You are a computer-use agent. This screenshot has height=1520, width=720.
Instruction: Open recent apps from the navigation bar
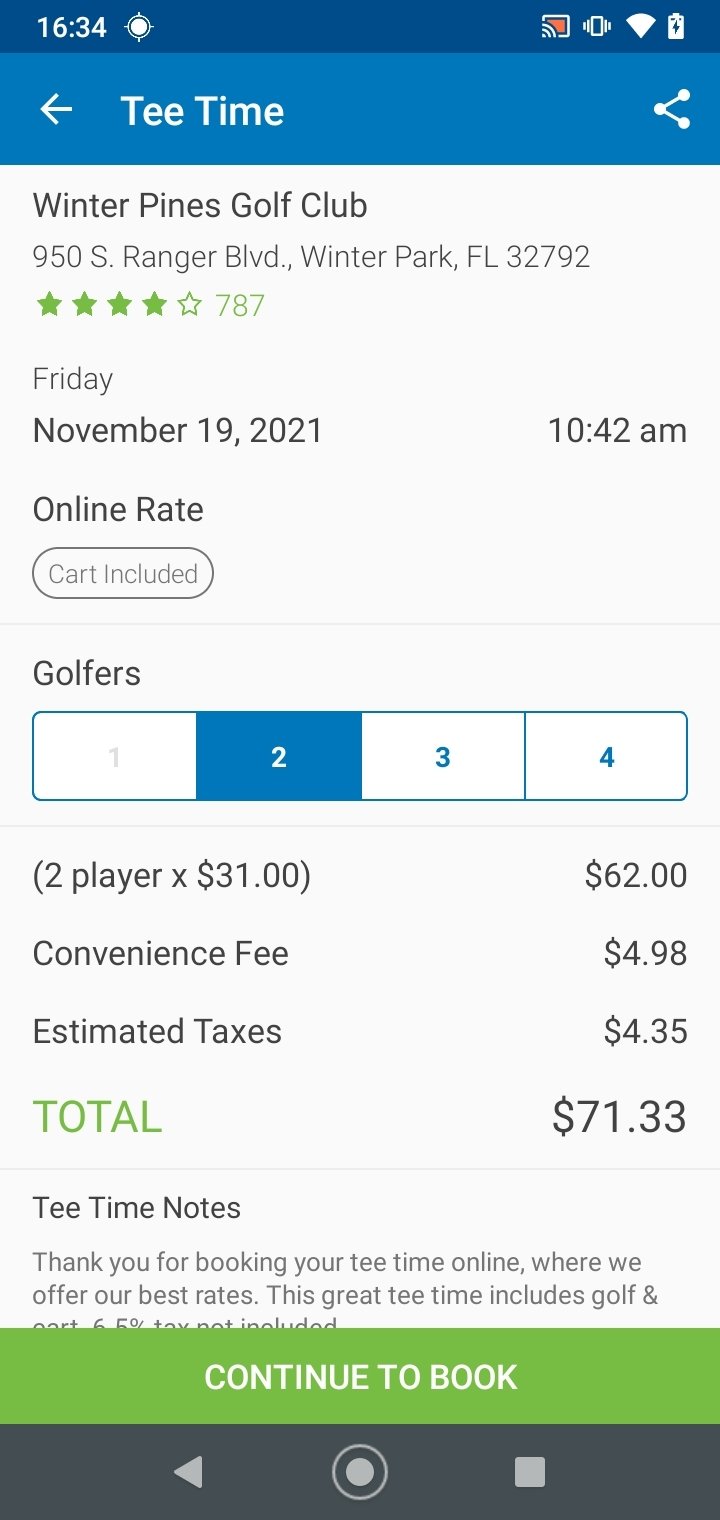529,1472
